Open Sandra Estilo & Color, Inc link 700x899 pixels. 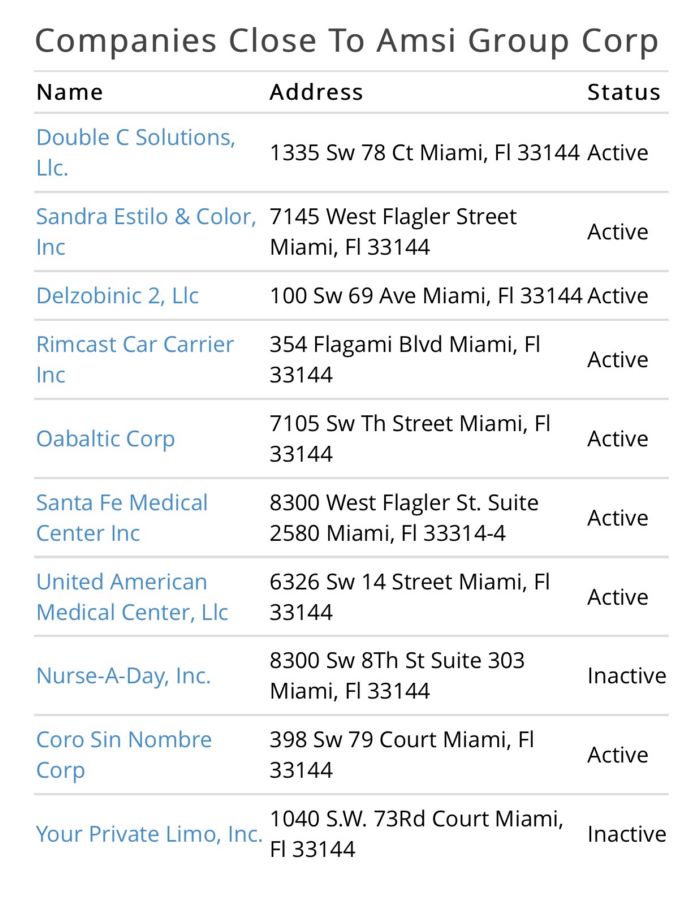(145, 217)
